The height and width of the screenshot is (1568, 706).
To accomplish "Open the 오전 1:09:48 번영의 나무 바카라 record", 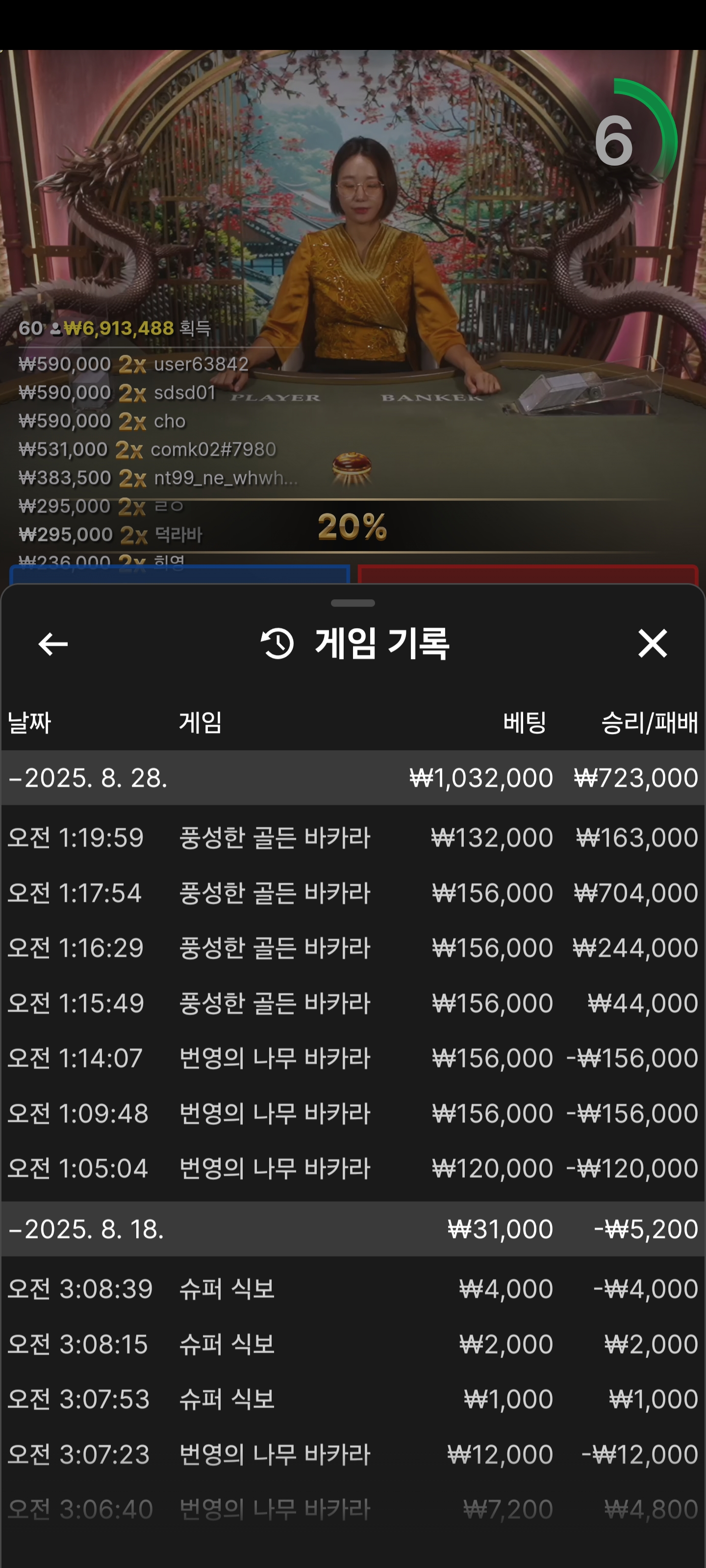I will 353,1113.
